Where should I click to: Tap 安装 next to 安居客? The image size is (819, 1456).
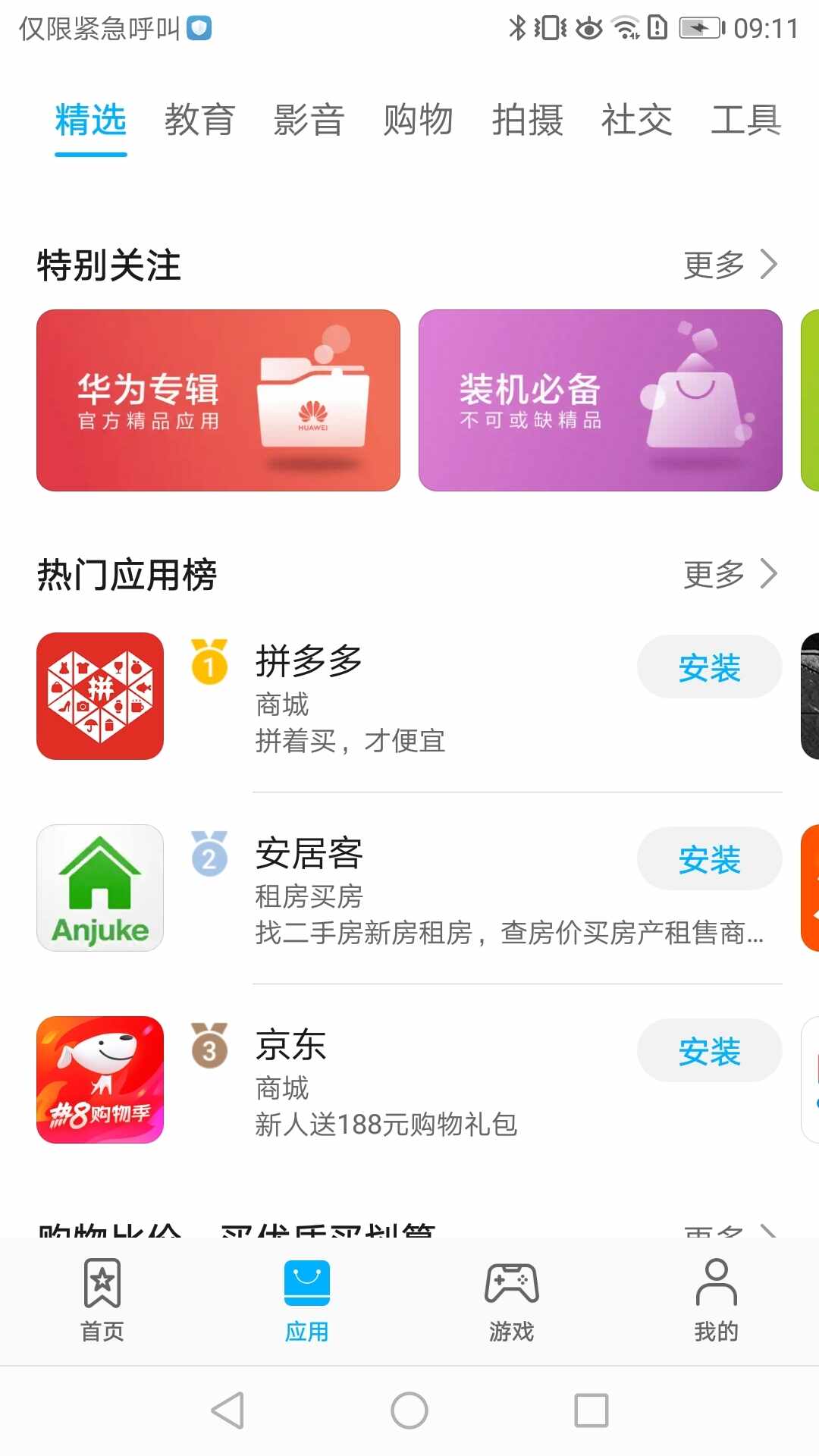coord(709,859)
